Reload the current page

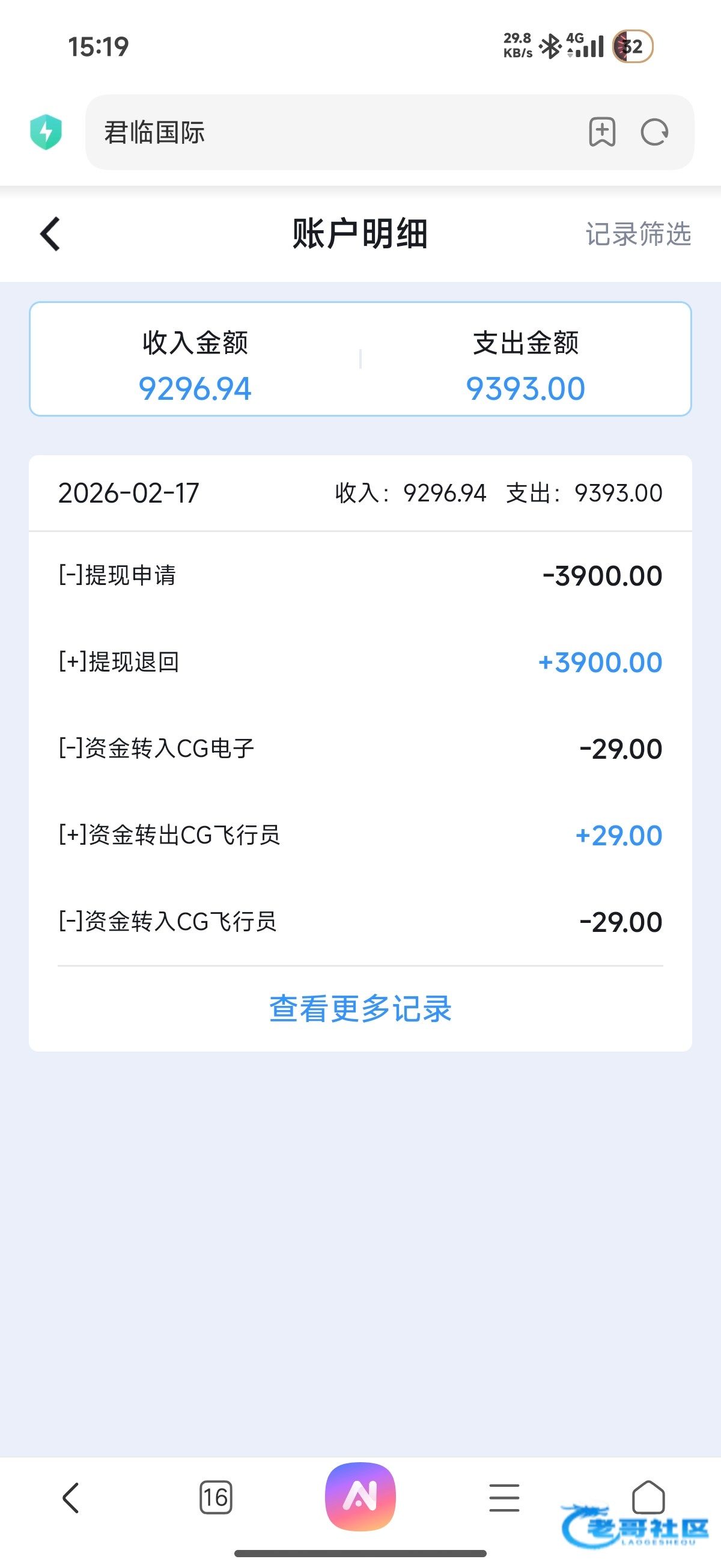point(655,132)
